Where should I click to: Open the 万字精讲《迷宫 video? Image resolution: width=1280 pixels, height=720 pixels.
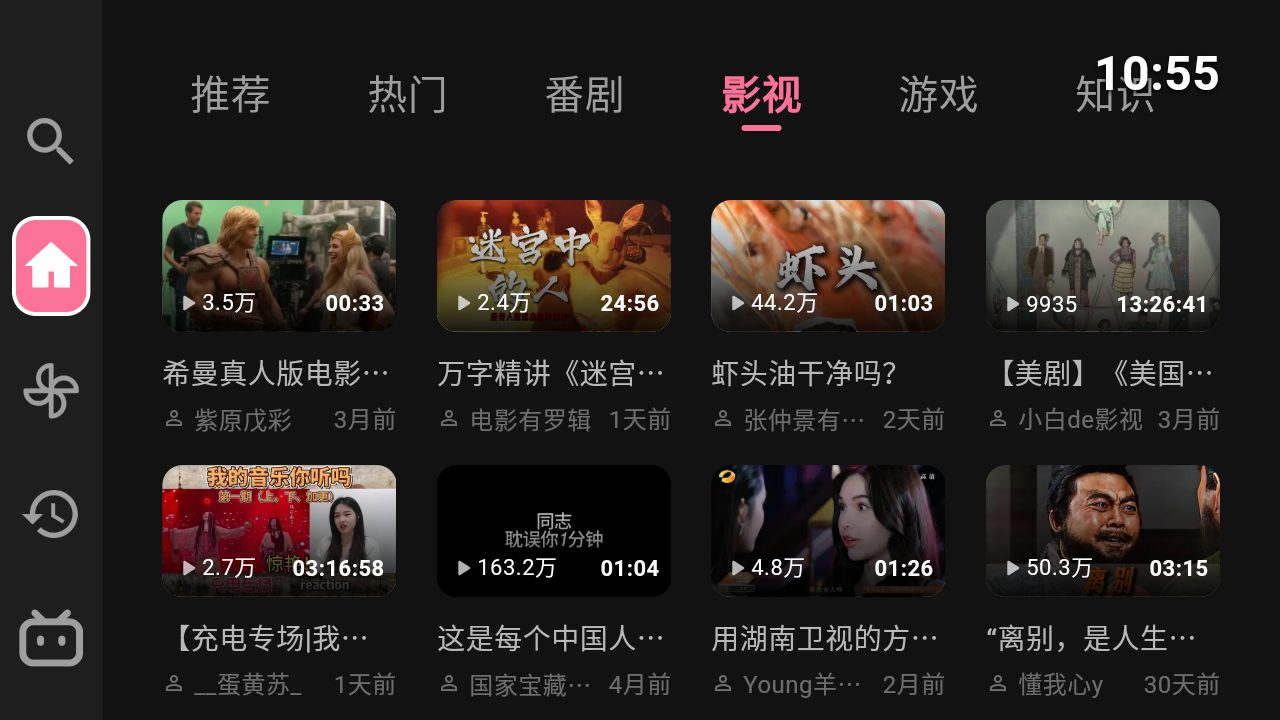point(554,266)
